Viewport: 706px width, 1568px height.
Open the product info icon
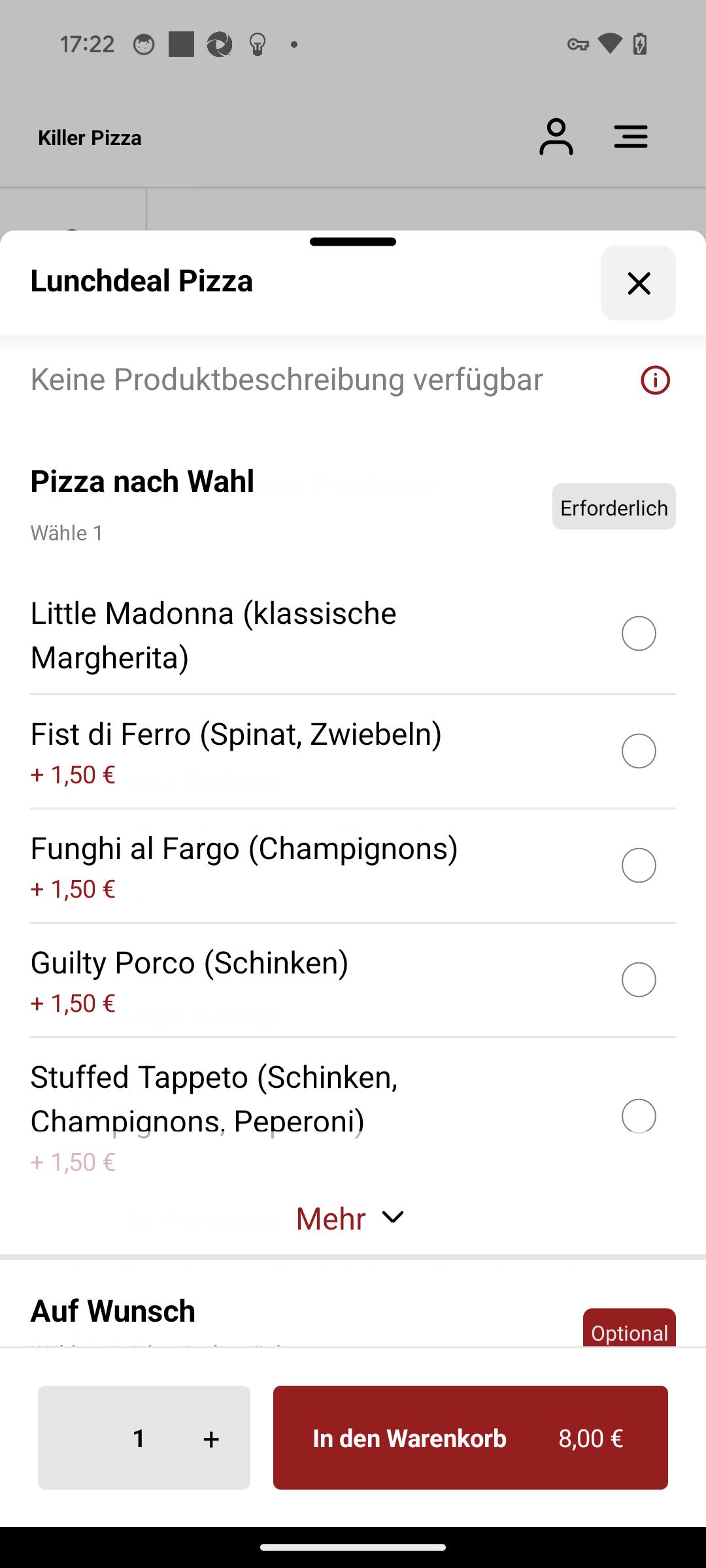coord(655,380)
